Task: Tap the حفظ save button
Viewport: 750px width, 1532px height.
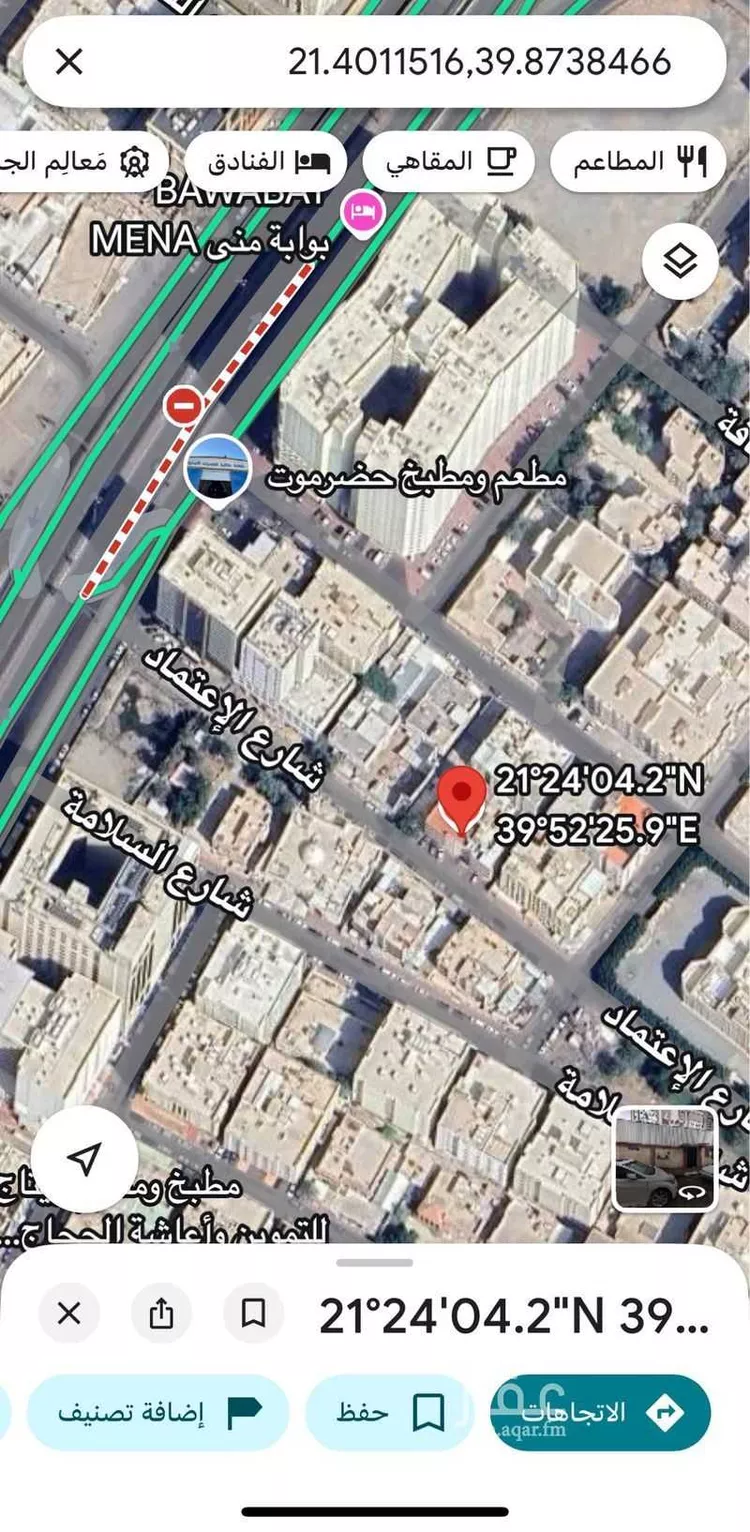Action: pos(387,1412)
